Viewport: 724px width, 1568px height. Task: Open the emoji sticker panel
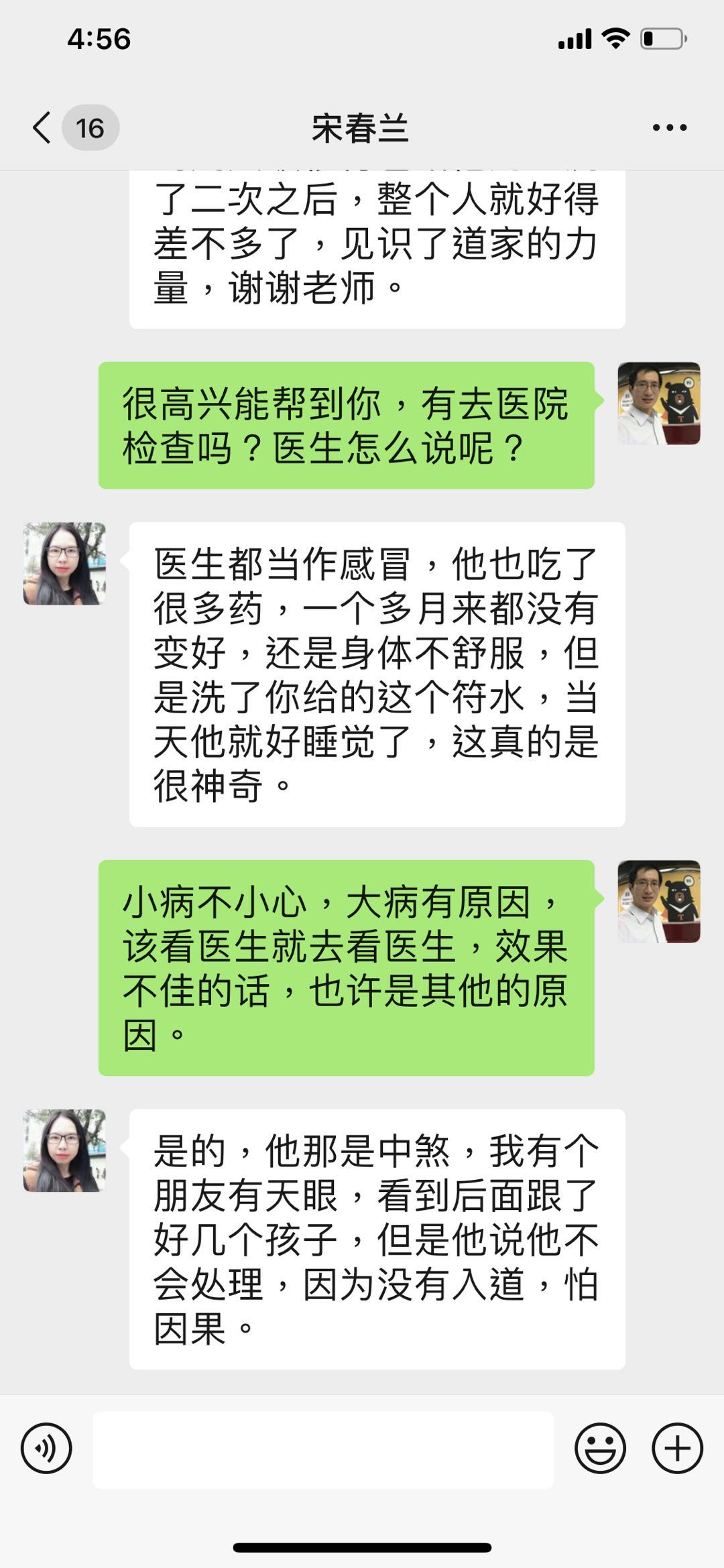click(600, 1448)
